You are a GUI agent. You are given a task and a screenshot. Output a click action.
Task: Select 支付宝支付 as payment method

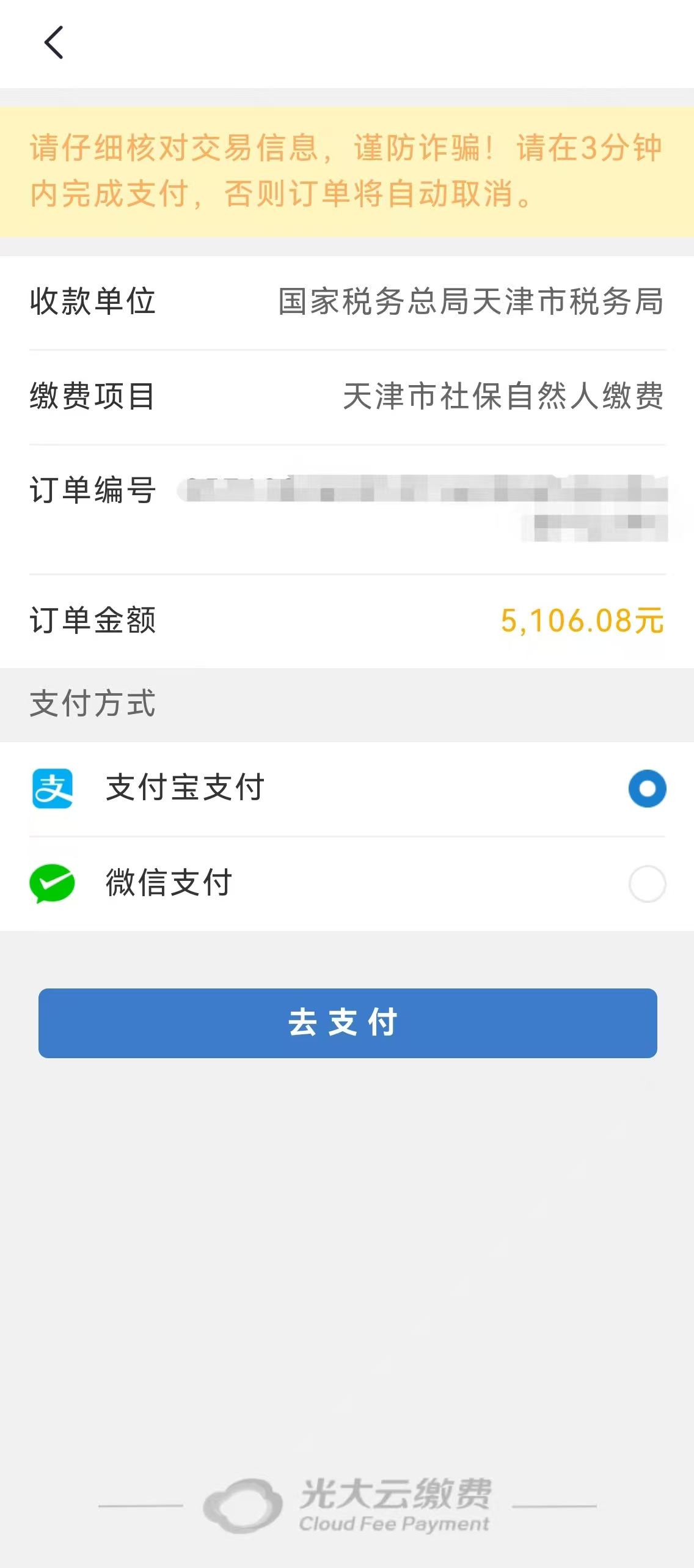[646, 789]
